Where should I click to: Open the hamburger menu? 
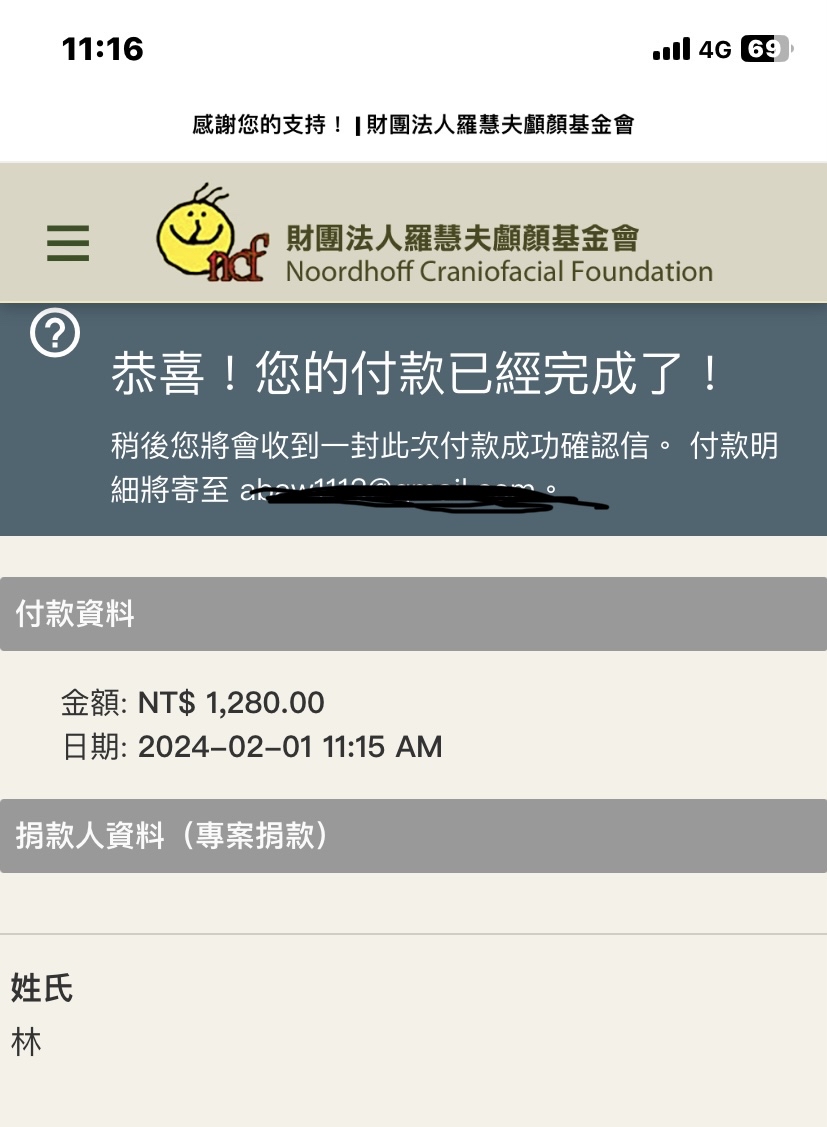pyautogui.click(x=68, y=243)
